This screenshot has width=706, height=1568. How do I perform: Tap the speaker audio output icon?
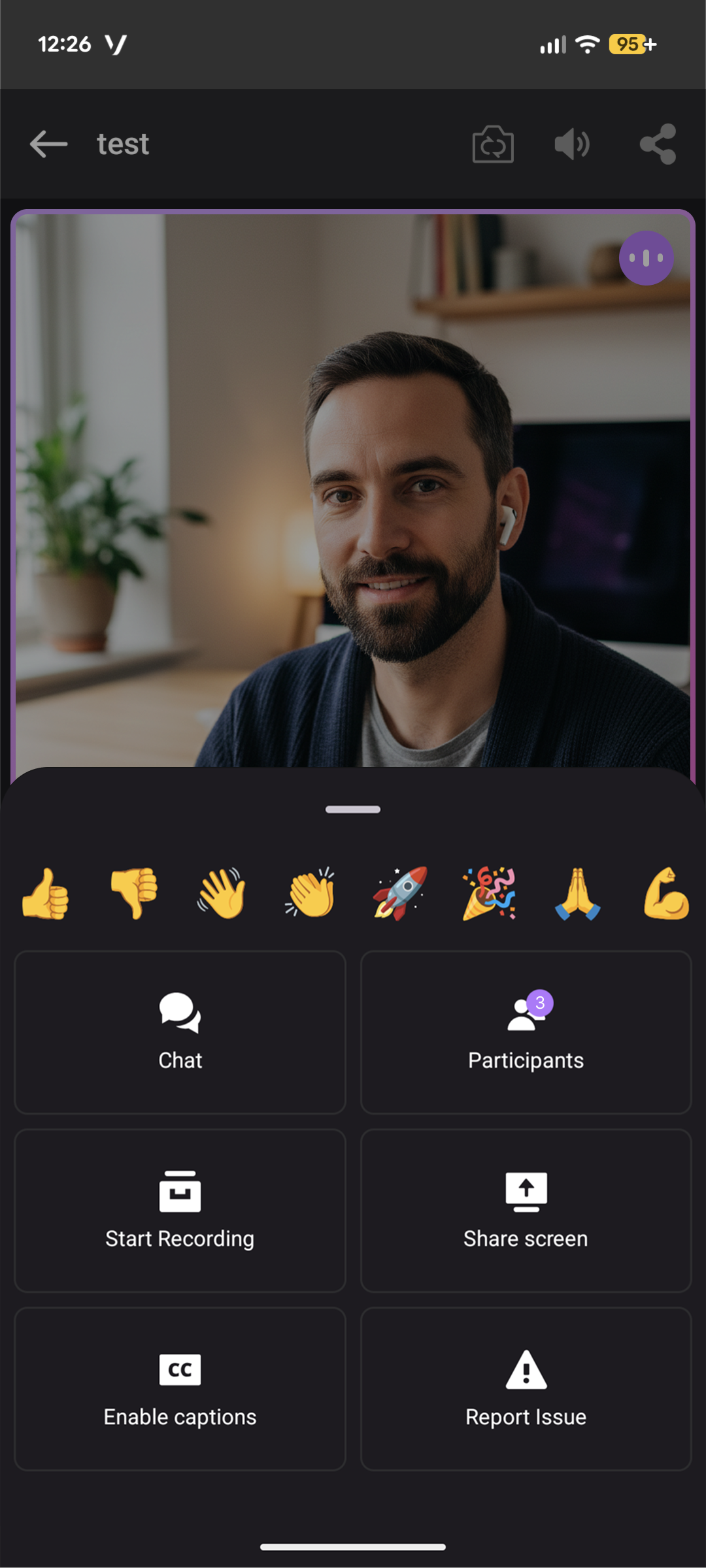(572, 144)
